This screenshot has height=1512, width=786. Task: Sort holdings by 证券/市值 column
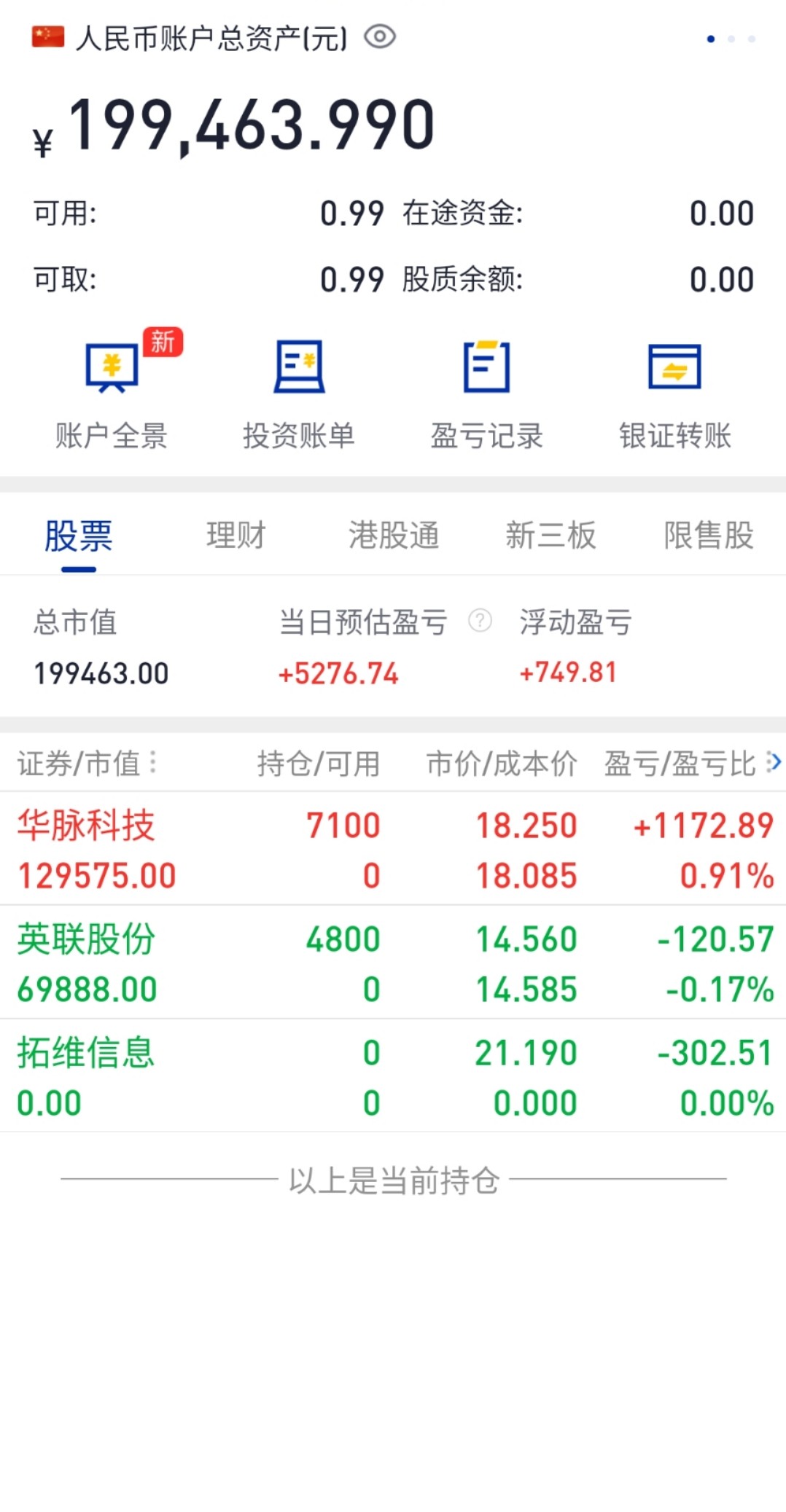tap(86, 764)
